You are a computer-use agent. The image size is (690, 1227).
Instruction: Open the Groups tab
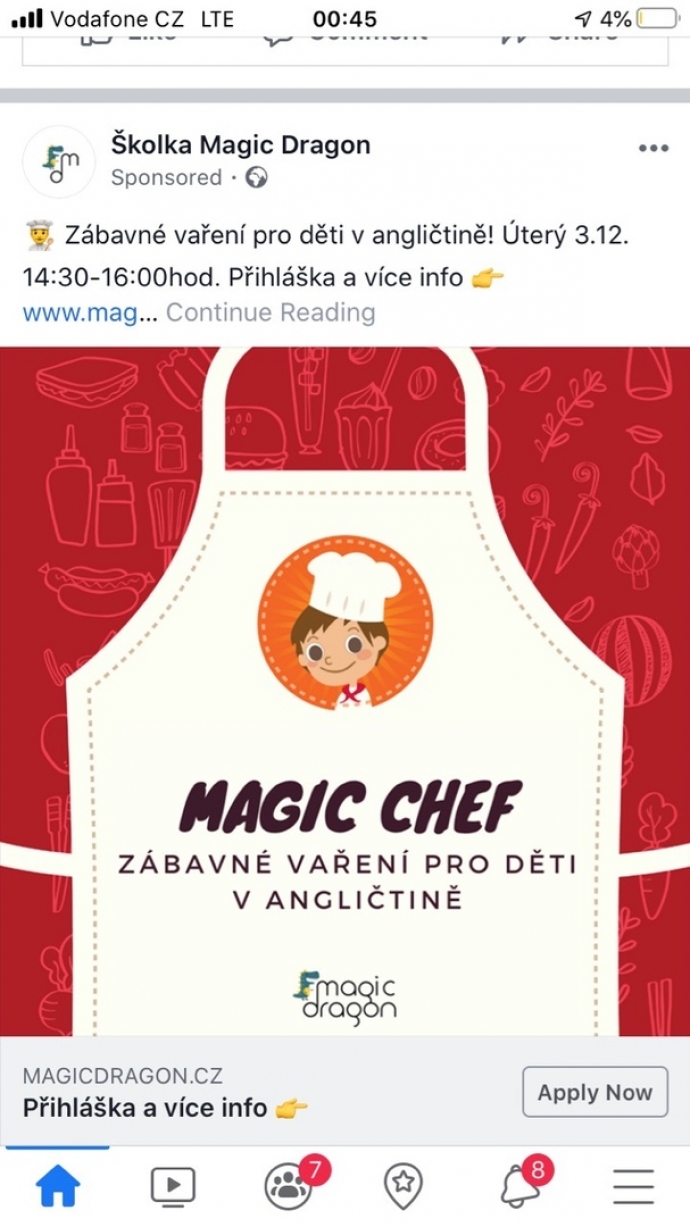tap(289, 1186)
